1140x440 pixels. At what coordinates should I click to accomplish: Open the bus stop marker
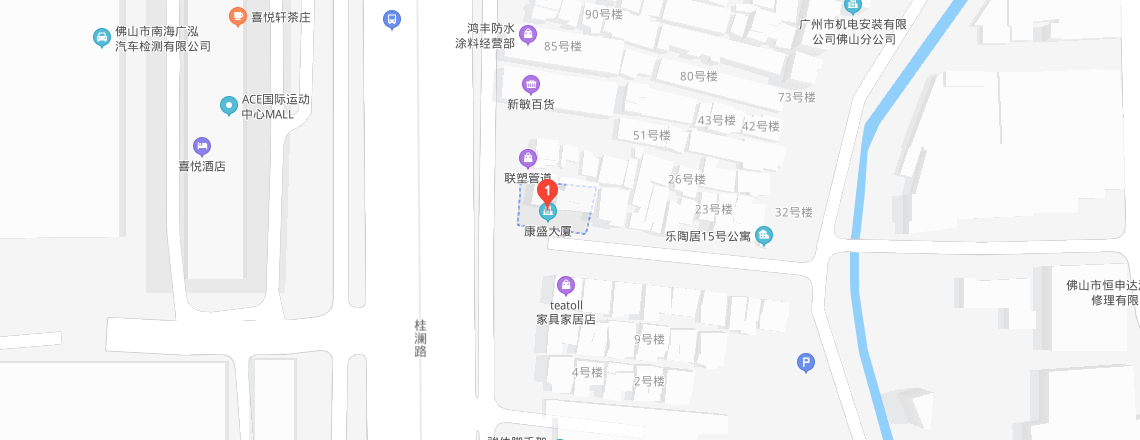[393, 19]
